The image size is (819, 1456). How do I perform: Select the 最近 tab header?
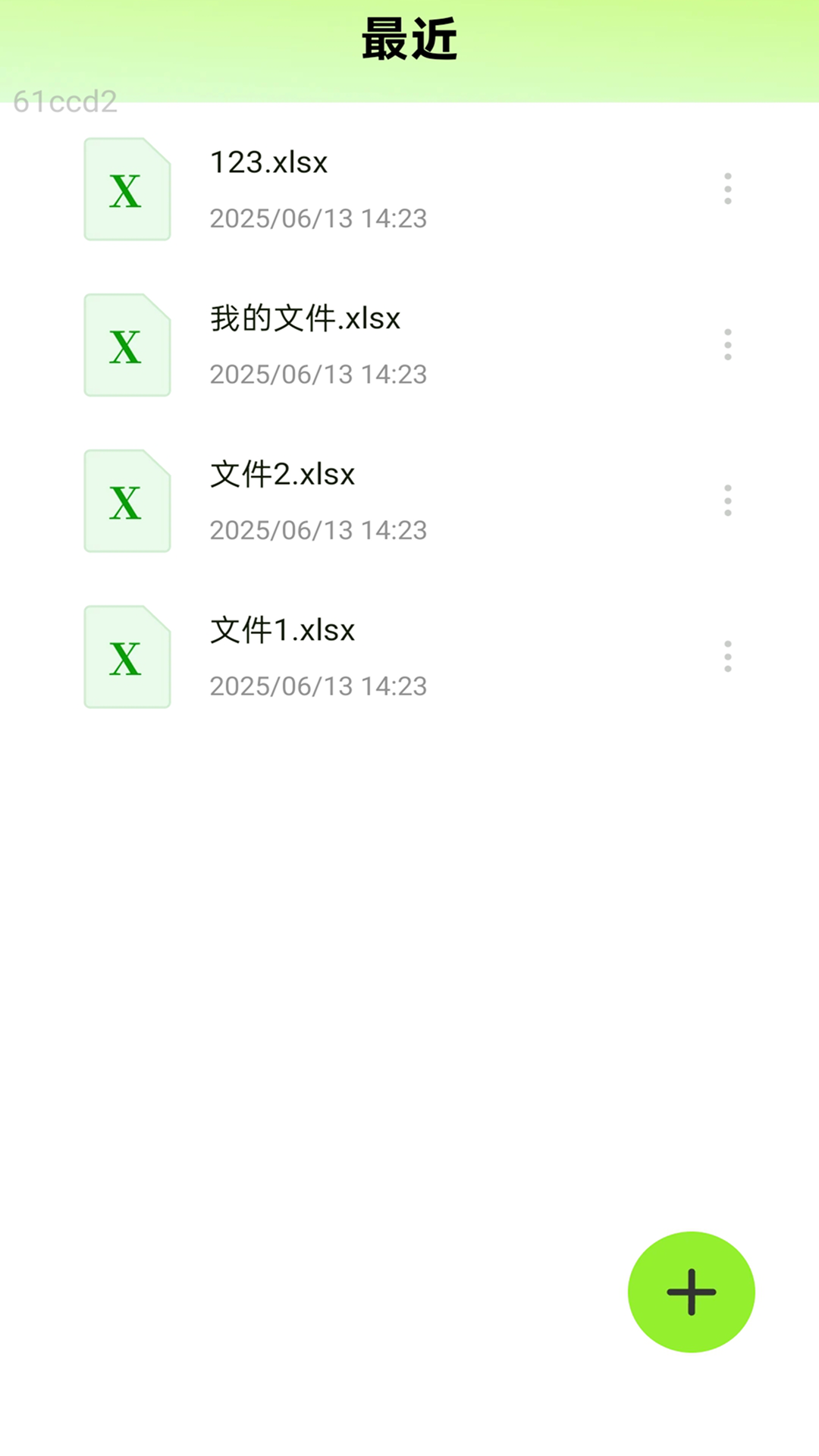[x=409, y=42]
